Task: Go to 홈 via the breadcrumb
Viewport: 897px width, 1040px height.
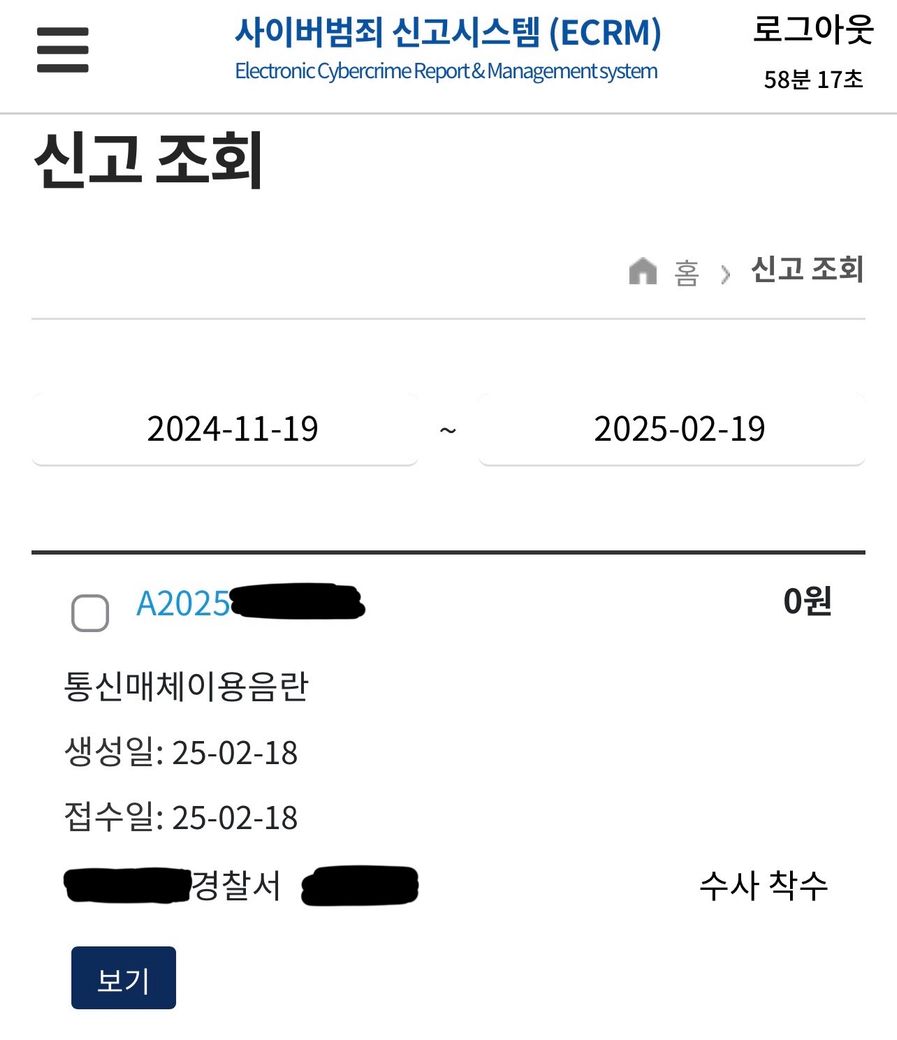Action: pos(685,272)
